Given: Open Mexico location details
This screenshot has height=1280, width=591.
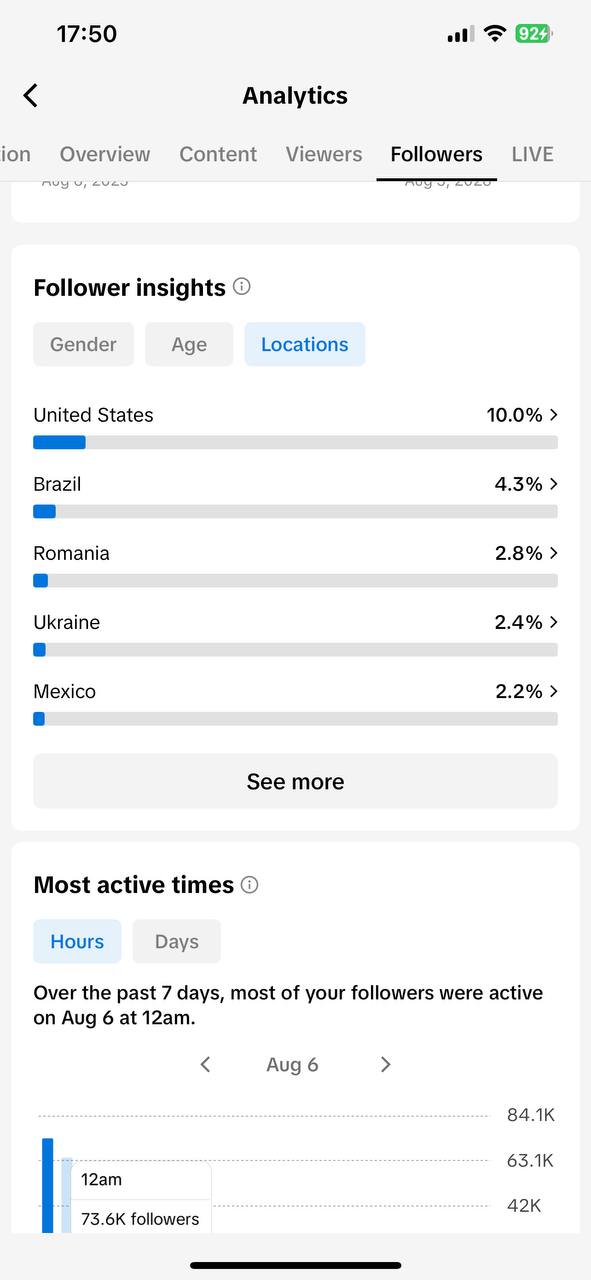Looking at the screenshot, I should [x=295, y=702].
